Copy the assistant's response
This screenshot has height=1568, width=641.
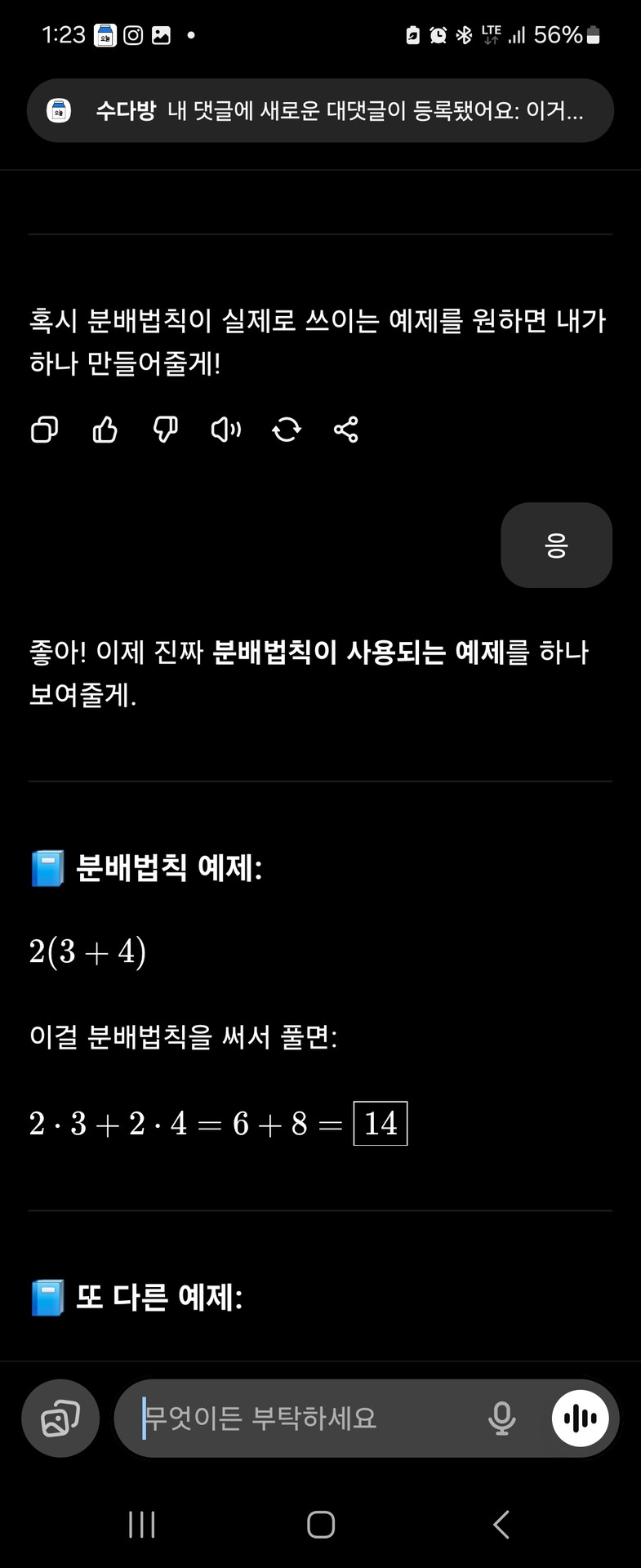44,430
